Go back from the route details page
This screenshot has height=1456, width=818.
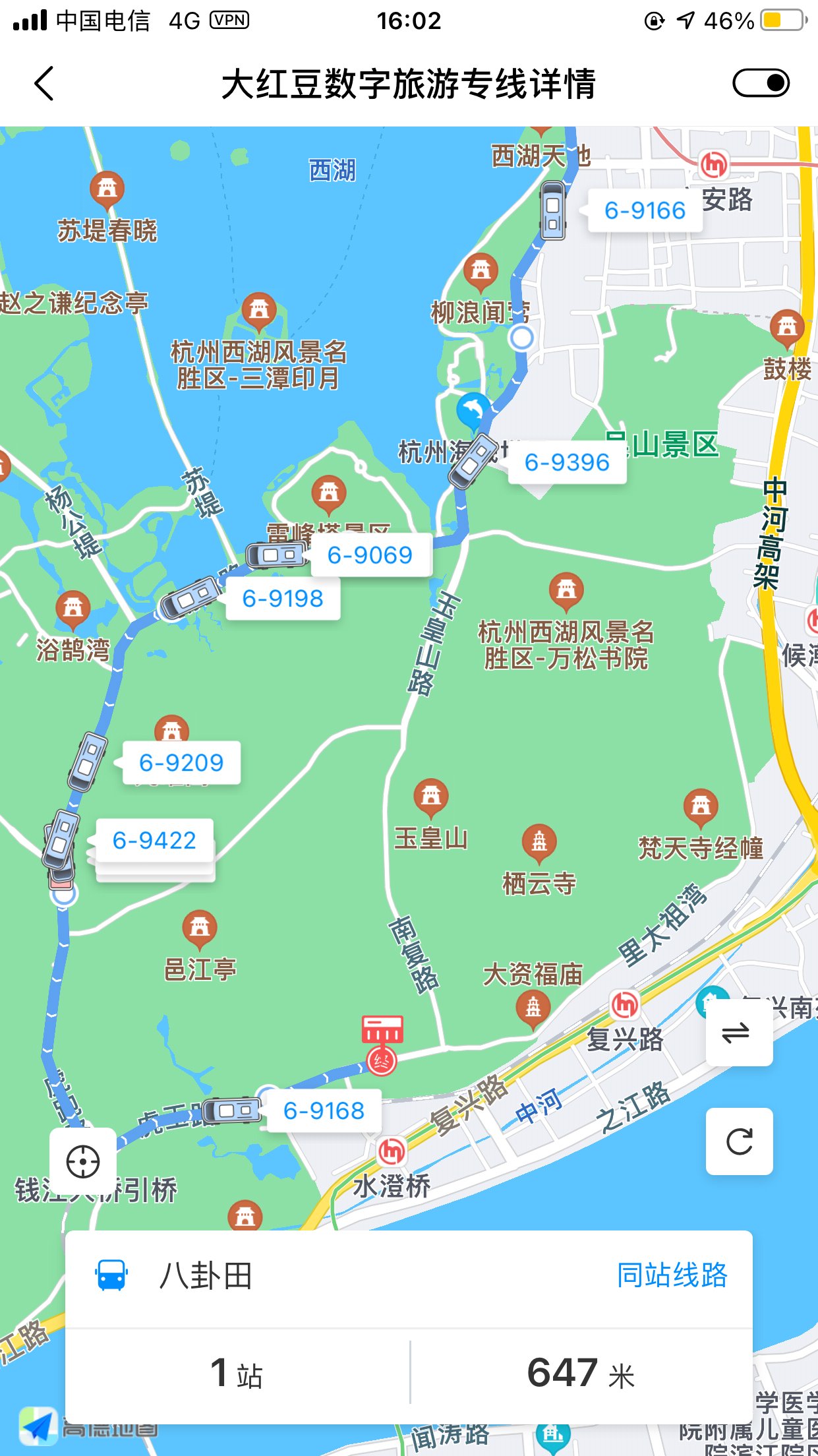(44, 84)
